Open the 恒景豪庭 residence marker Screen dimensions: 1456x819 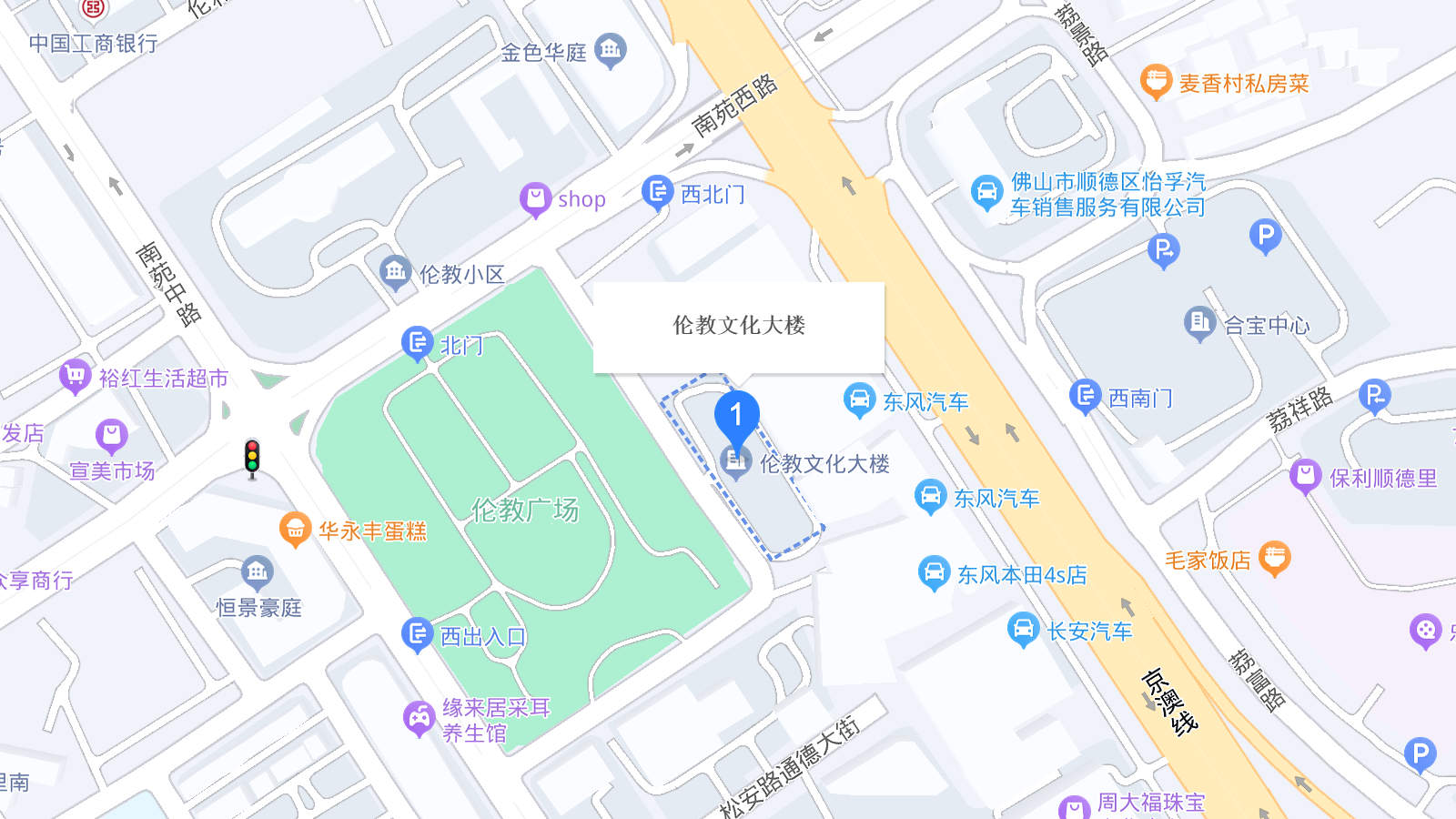(x=258, y=573)
